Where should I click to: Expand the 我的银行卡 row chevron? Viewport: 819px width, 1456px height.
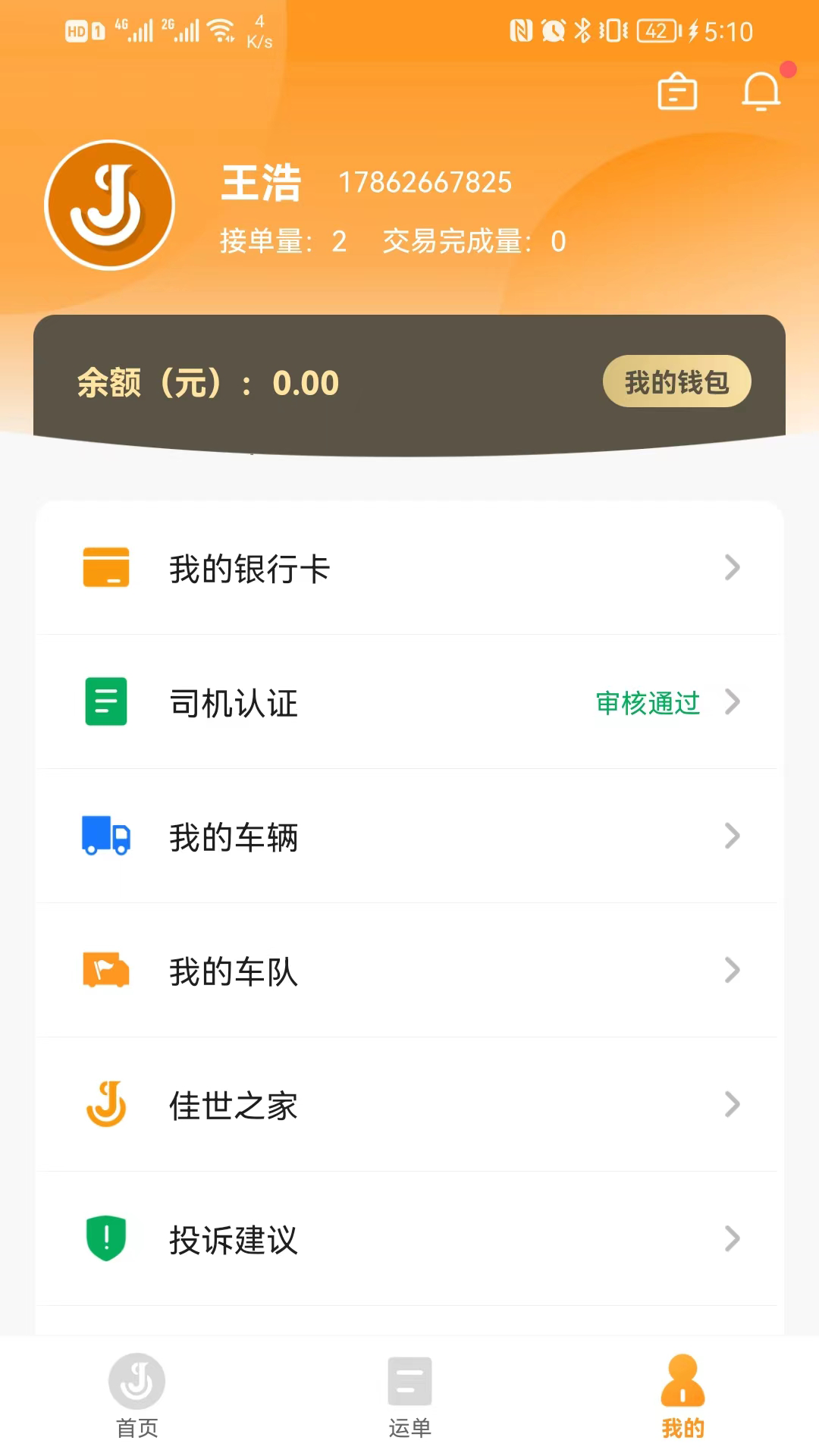point(732,568)
